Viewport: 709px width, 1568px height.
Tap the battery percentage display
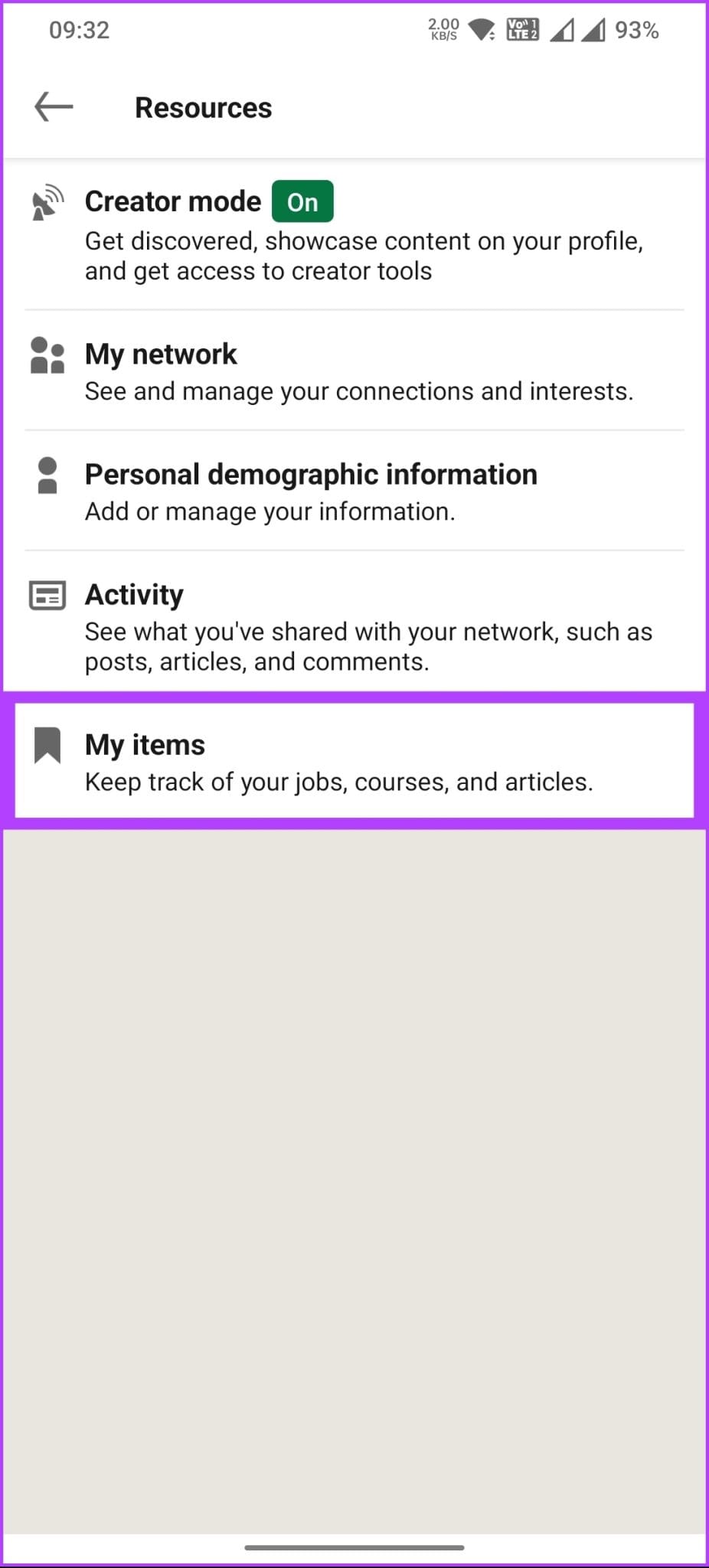click(x=638, y=29)
